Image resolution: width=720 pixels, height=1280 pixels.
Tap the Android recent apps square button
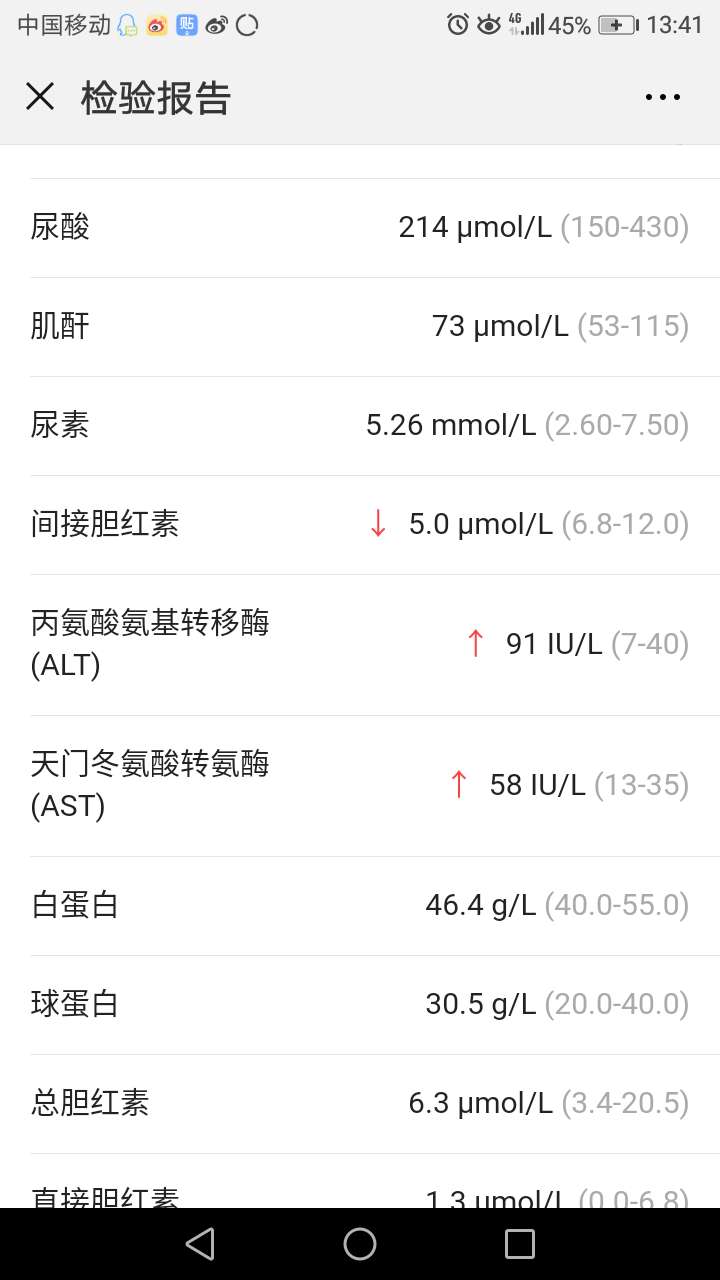[x=519, y=1243]
